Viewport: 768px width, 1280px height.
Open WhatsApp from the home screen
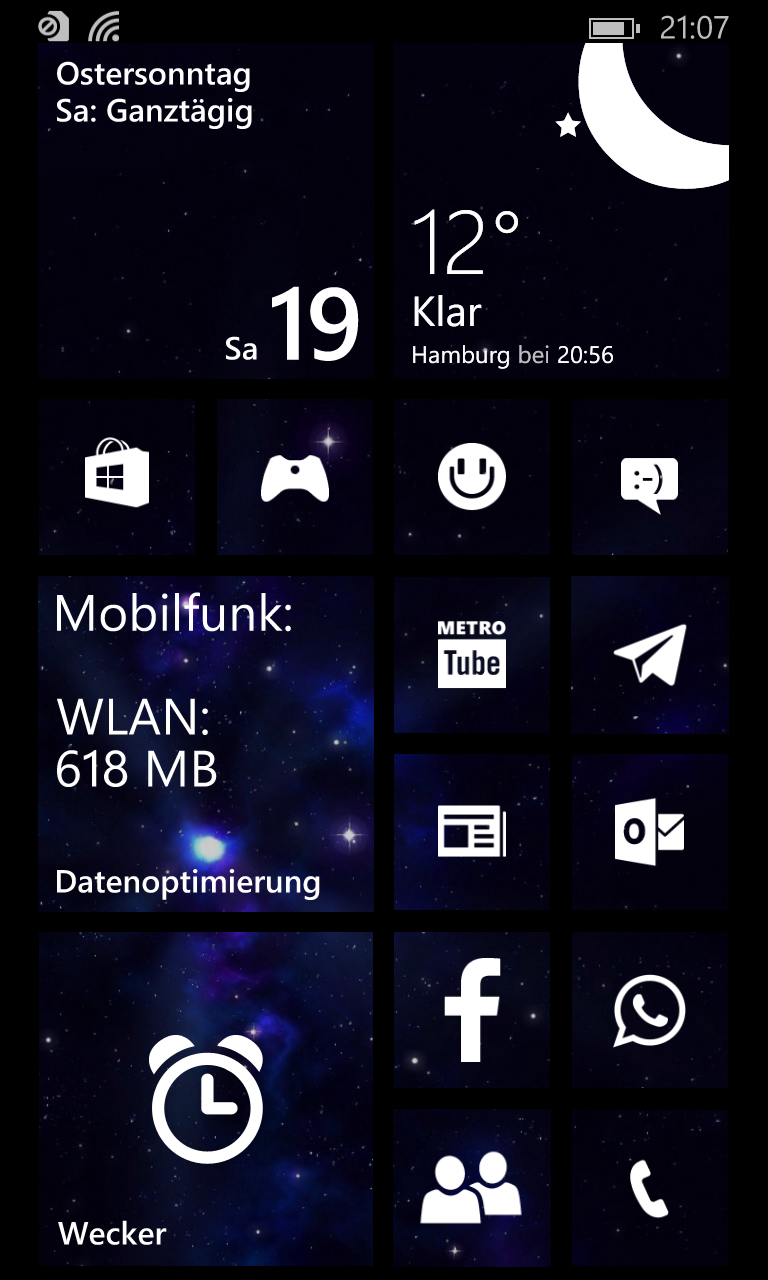tap(650, 1010)
